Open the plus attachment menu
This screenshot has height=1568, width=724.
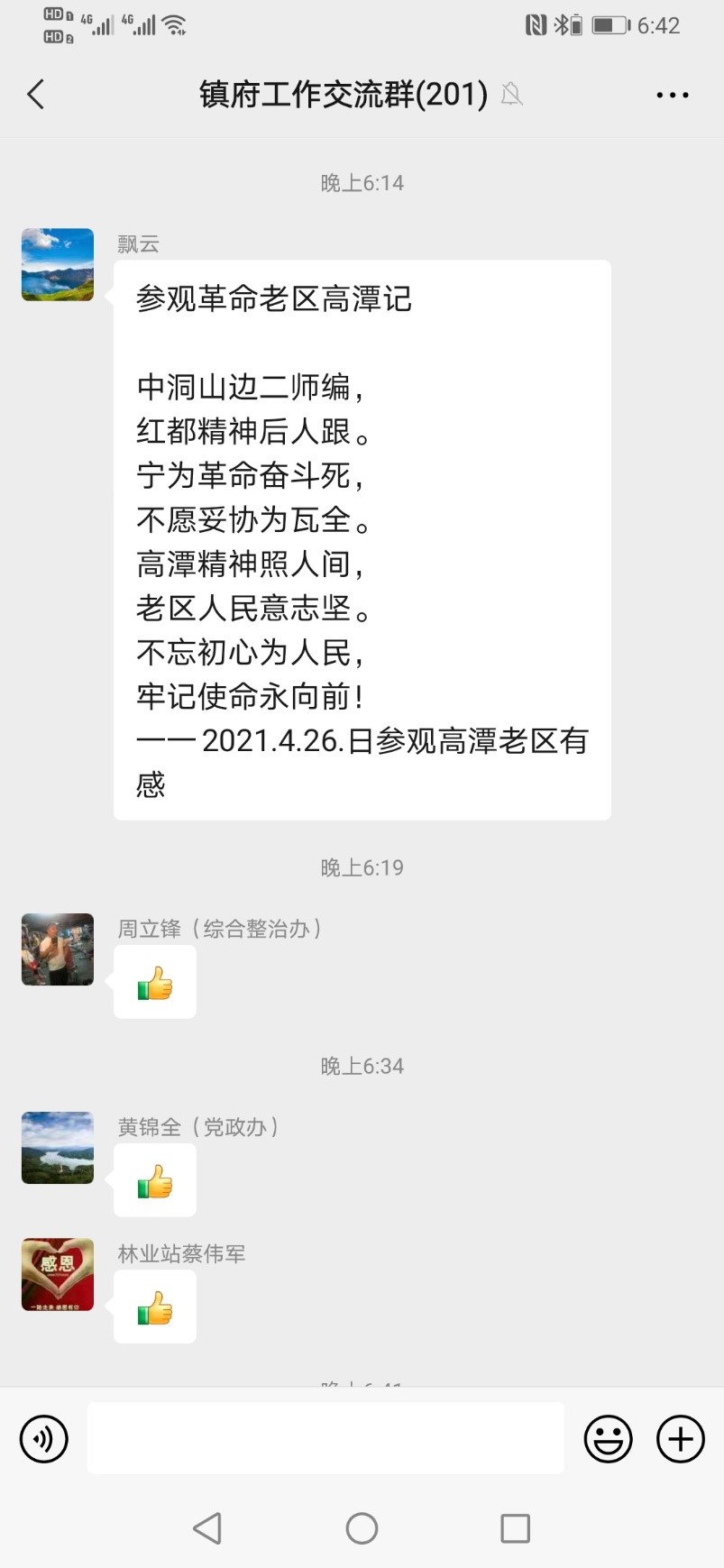[x=681, y=1438]
